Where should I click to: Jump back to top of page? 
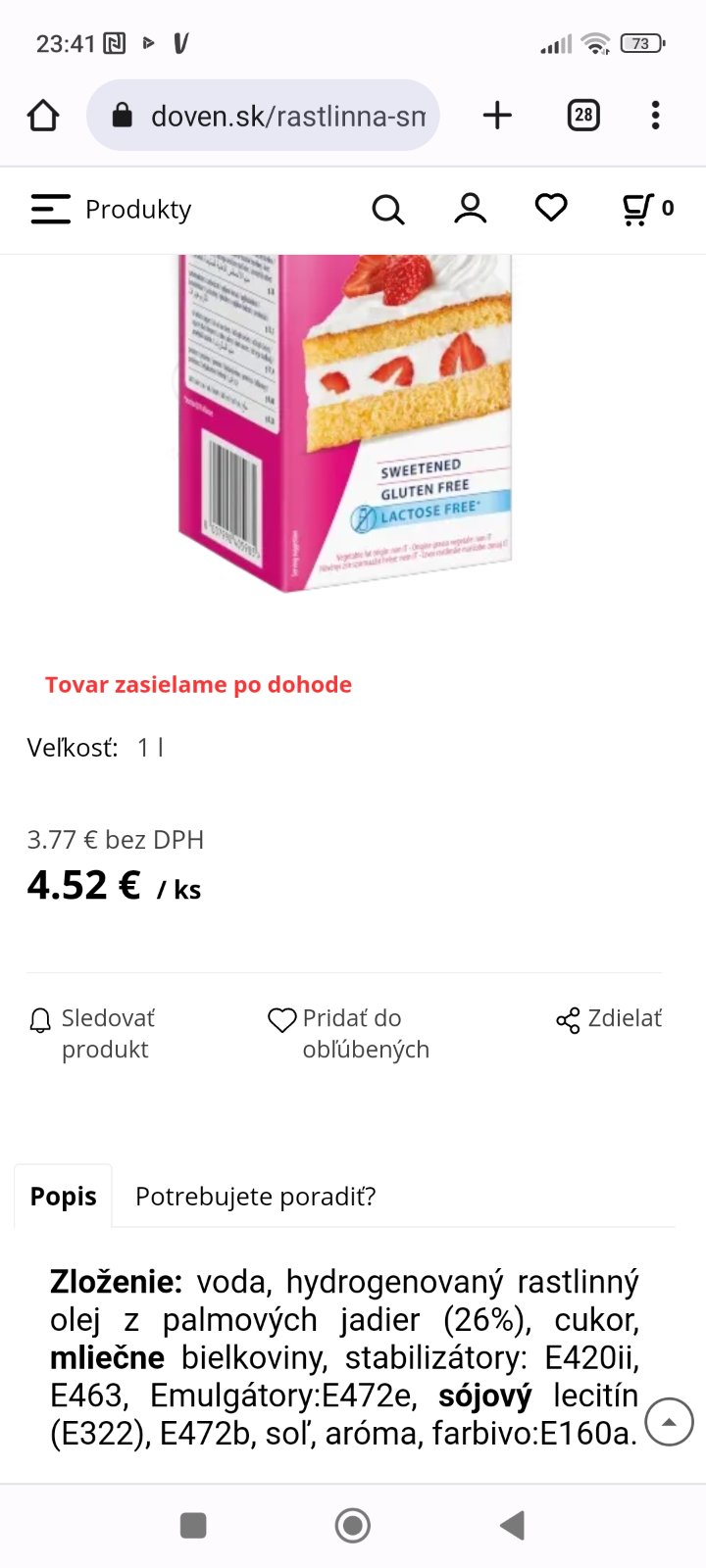(670, 1421)
